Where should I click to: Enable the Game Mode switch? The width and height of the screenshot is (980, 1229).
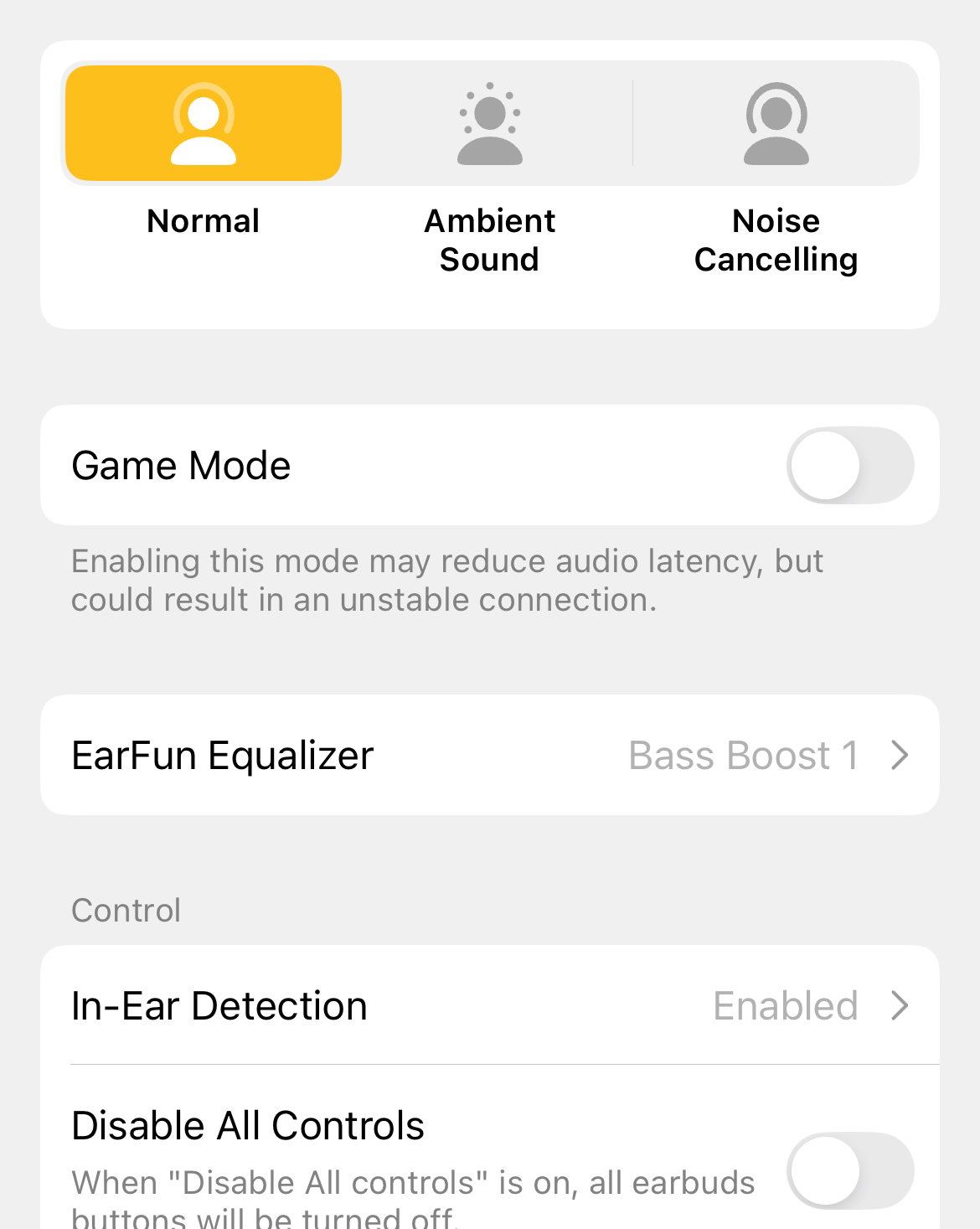849,466
